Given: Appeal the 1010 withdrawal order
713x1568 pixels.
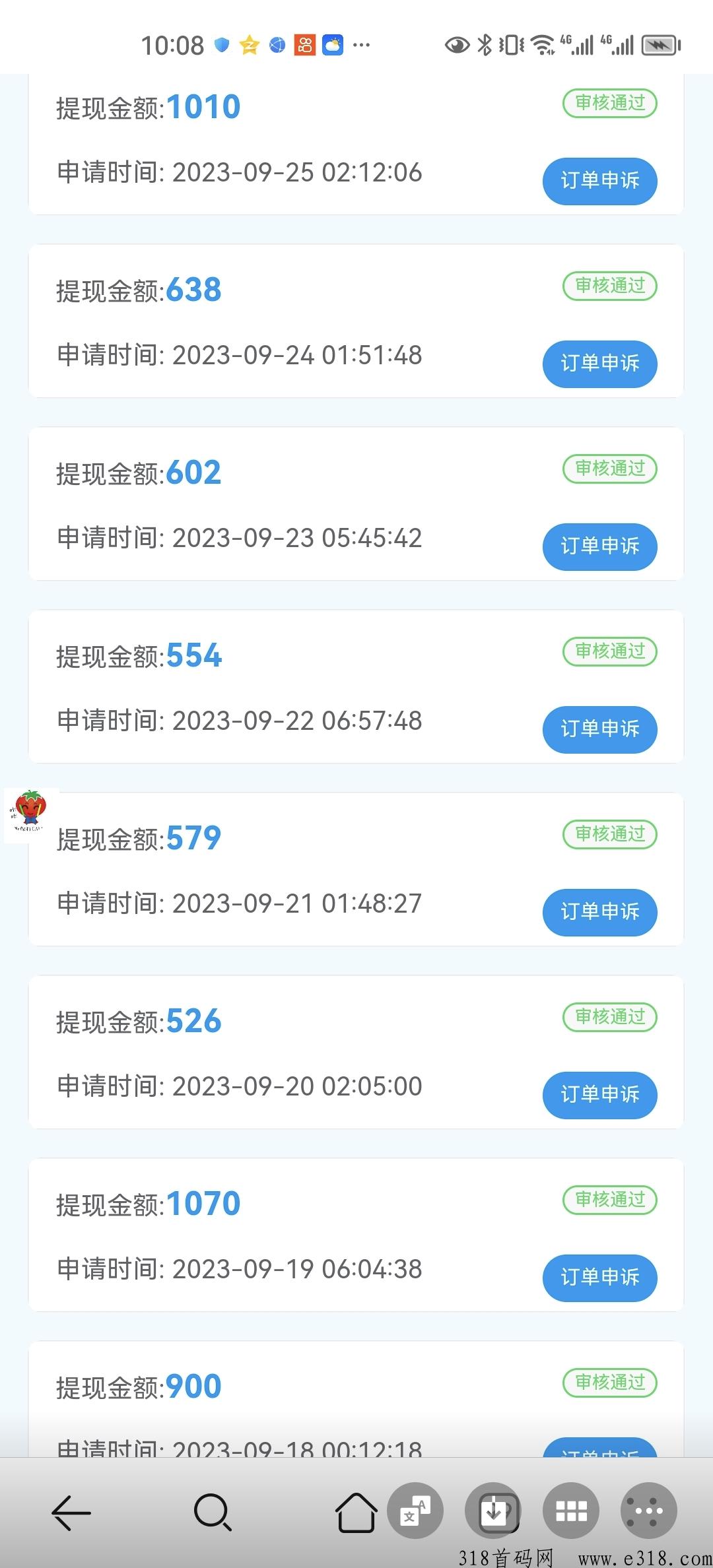Looking at the screenshot, I should tap(599, 181).
